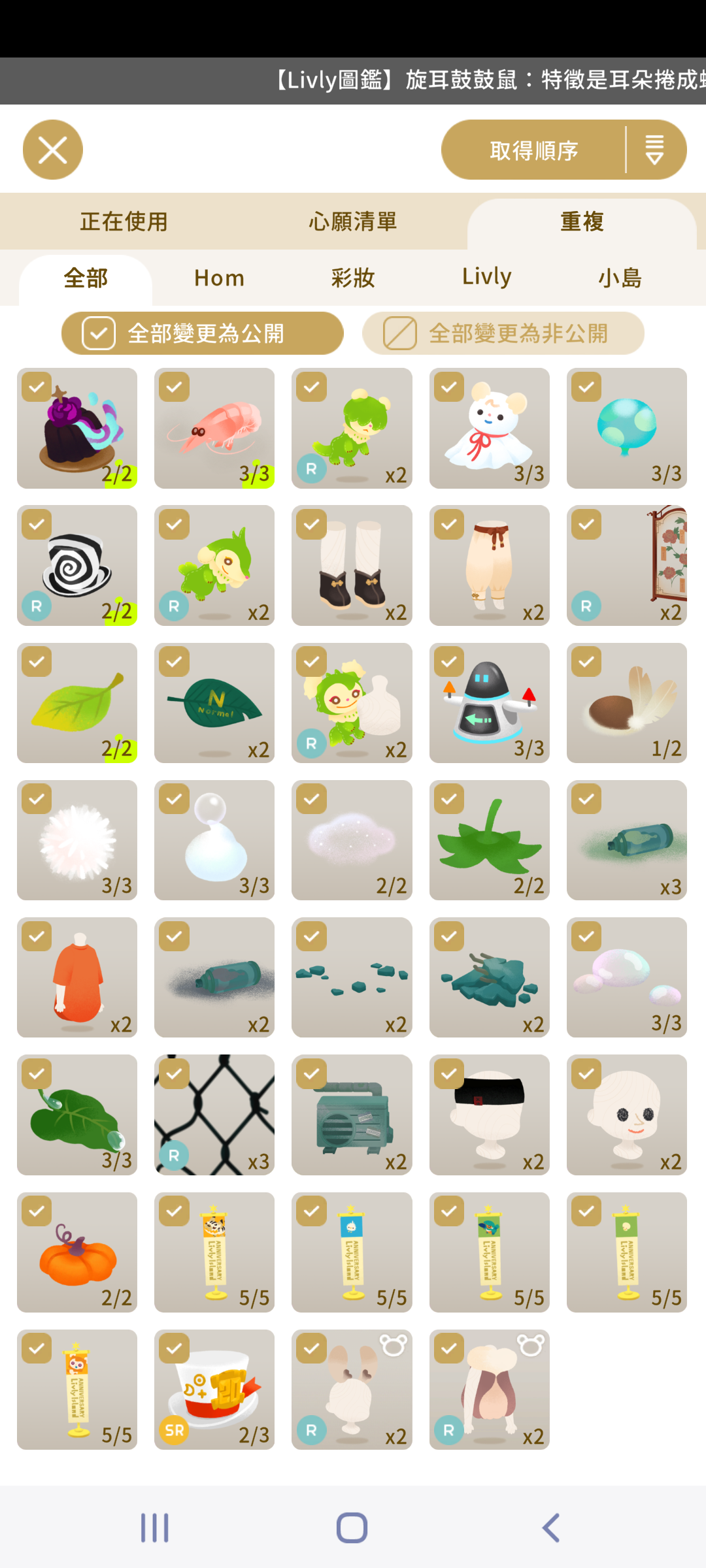706x1568 pixels.
Task: Filter by the 小島 category
Action: 620,278
